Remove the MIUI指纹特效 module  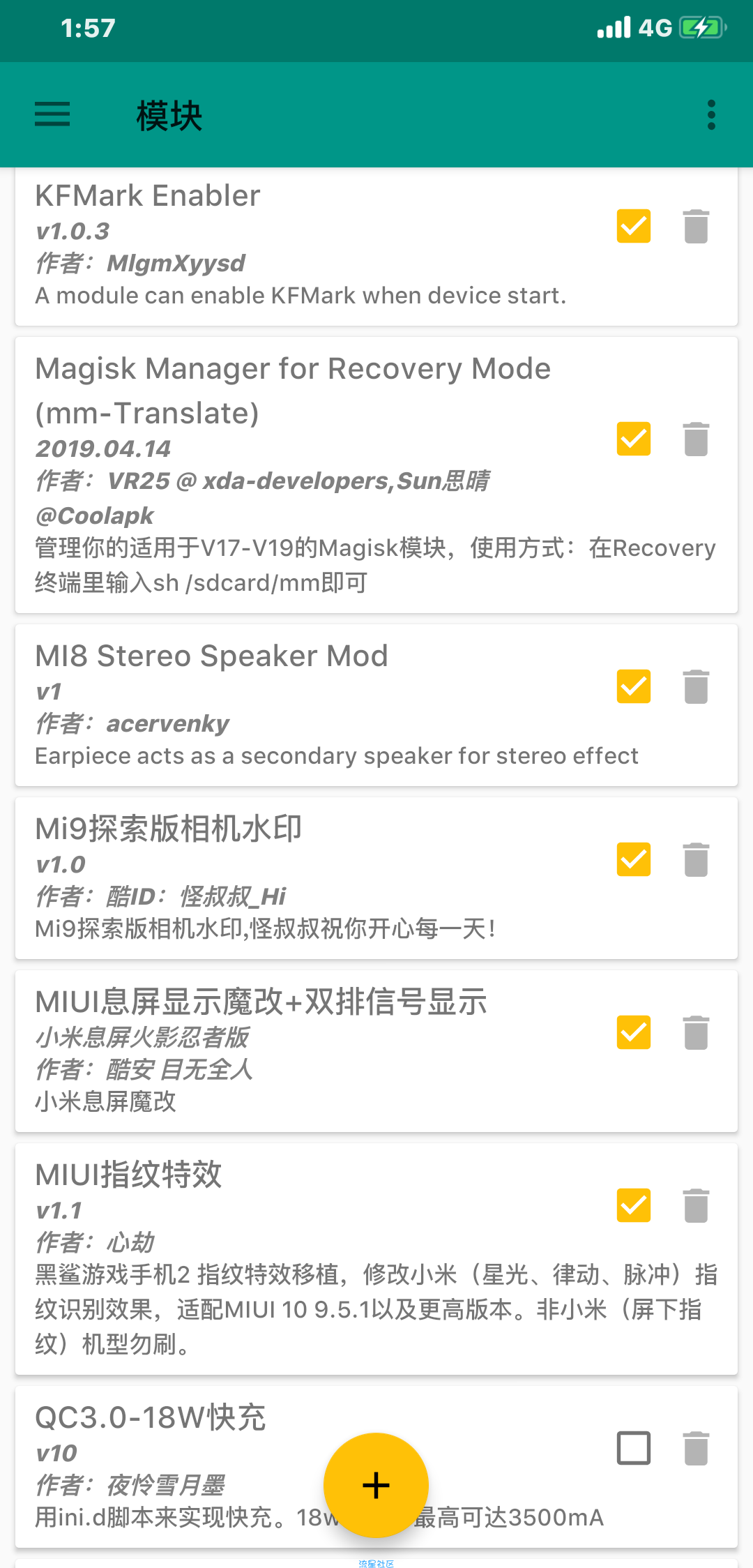coord(696,1205)
